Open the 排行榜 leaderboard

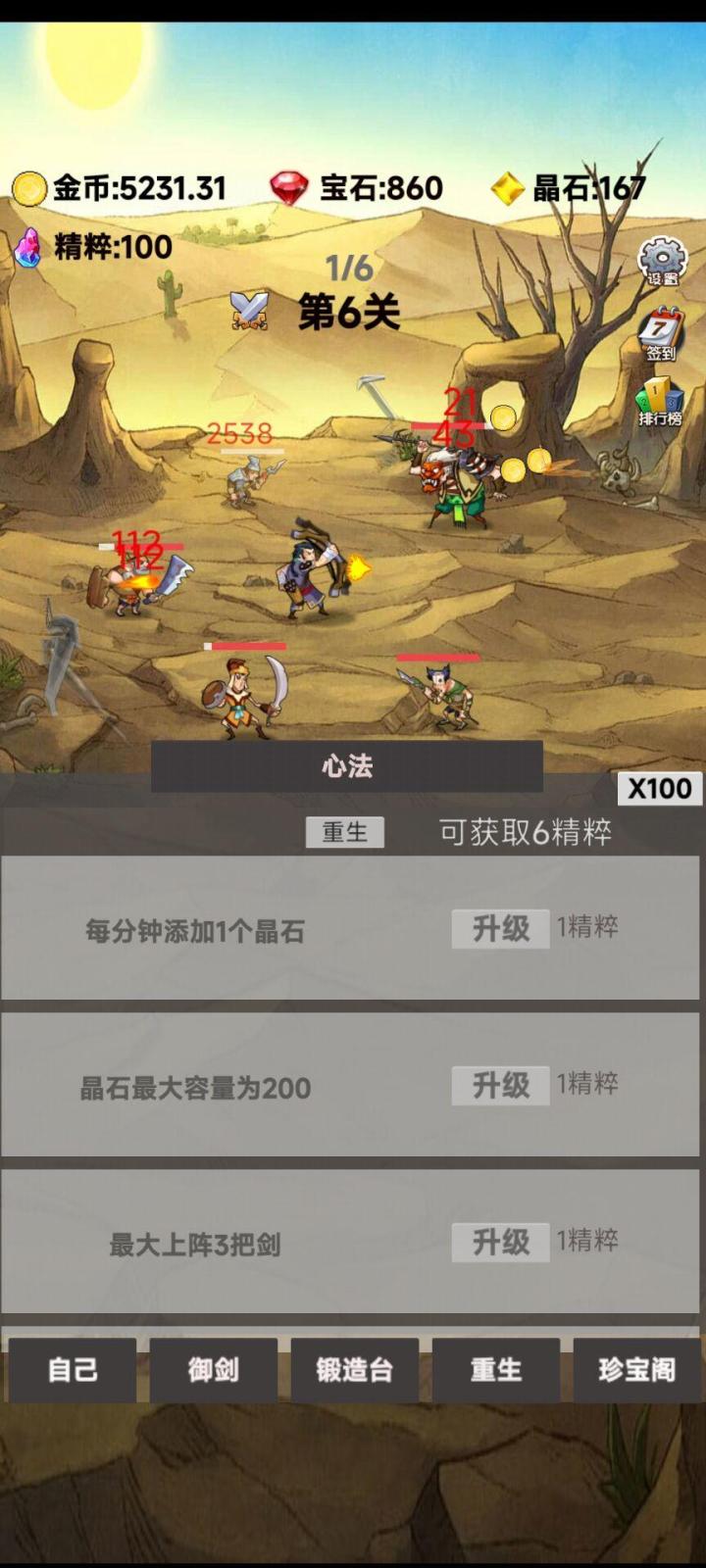660,403
